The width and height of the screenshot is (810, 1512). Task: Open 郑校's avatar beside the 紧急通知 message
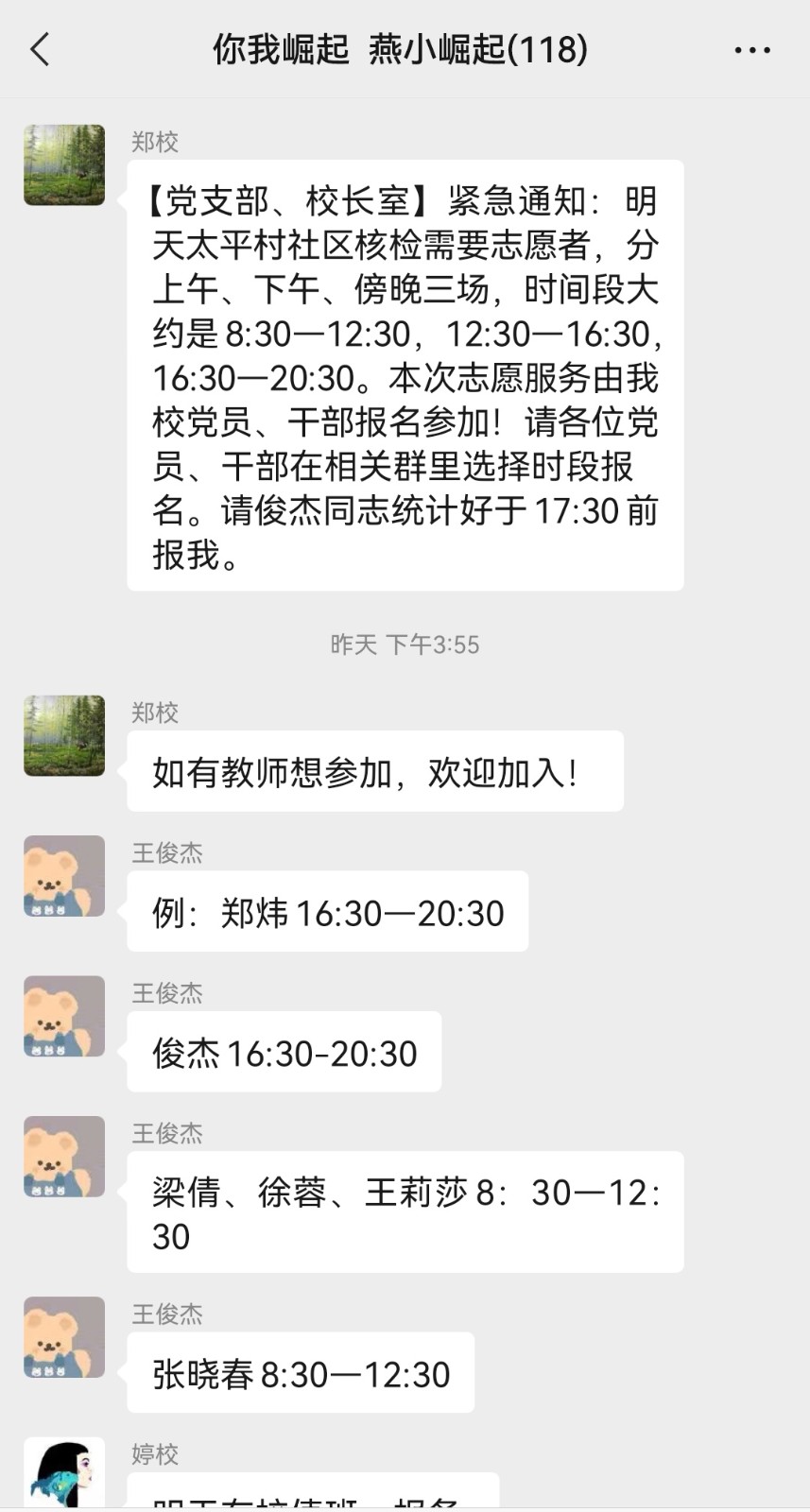64,164
